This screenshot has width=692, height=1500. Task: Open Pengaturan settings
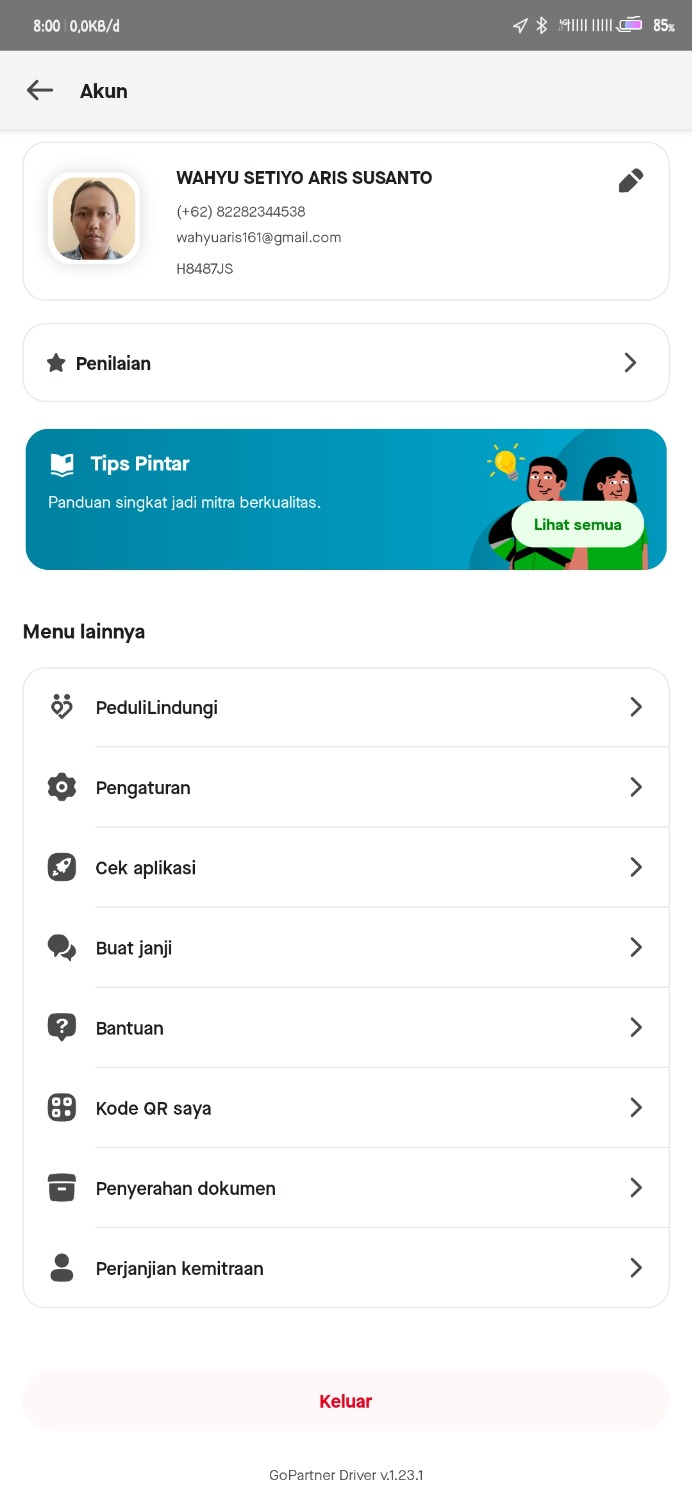(x=345, y=788)
